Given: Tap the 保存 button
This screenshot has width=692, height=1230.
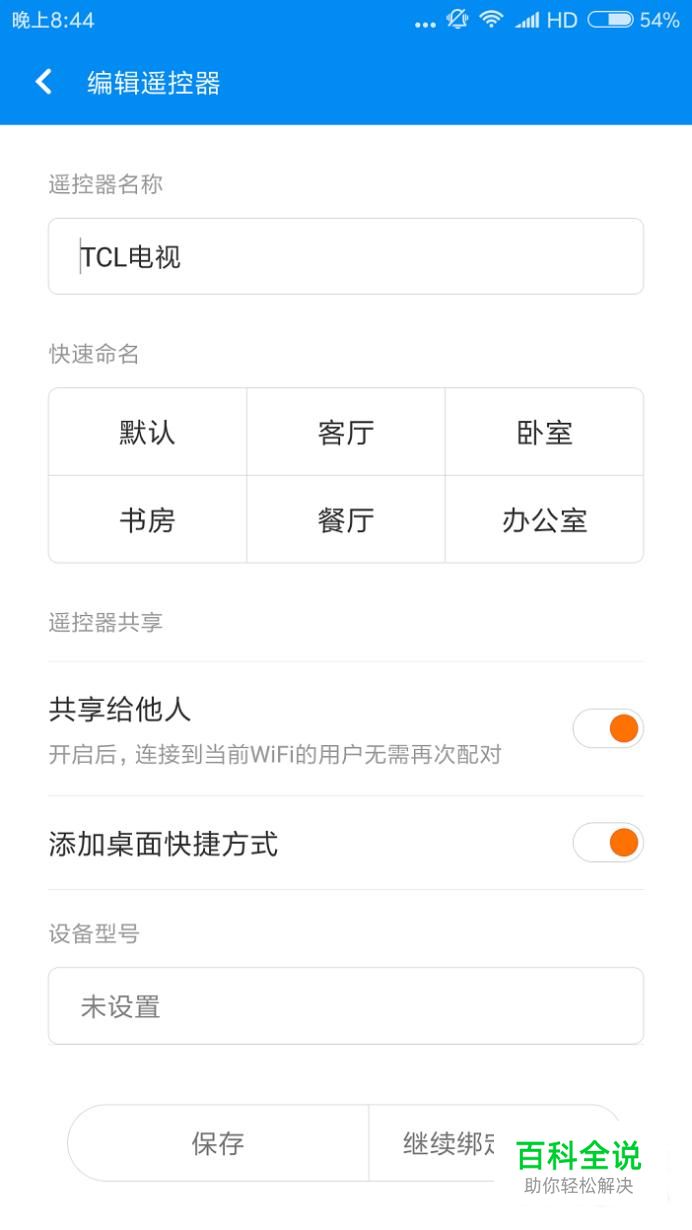Looking at the screenshot, I should [218, 1143].
